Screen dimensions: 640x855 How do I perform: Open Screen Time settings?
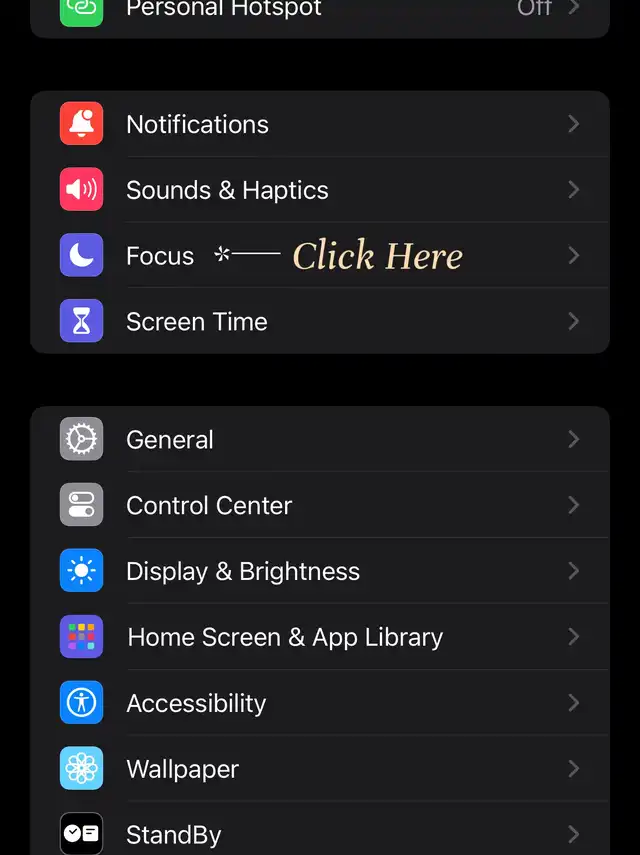tap(320, 322)
